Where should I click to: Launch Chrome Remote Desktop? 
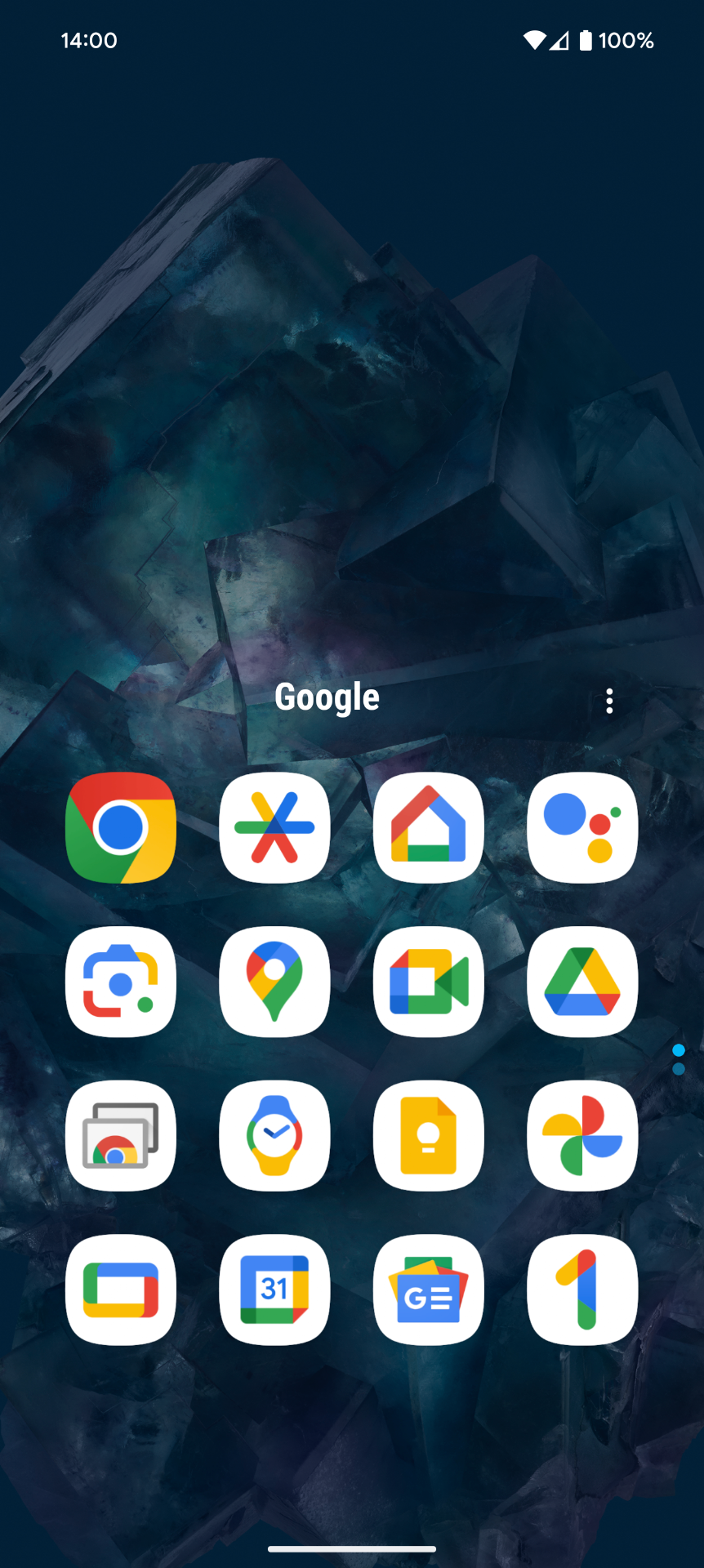point(120,1135)
